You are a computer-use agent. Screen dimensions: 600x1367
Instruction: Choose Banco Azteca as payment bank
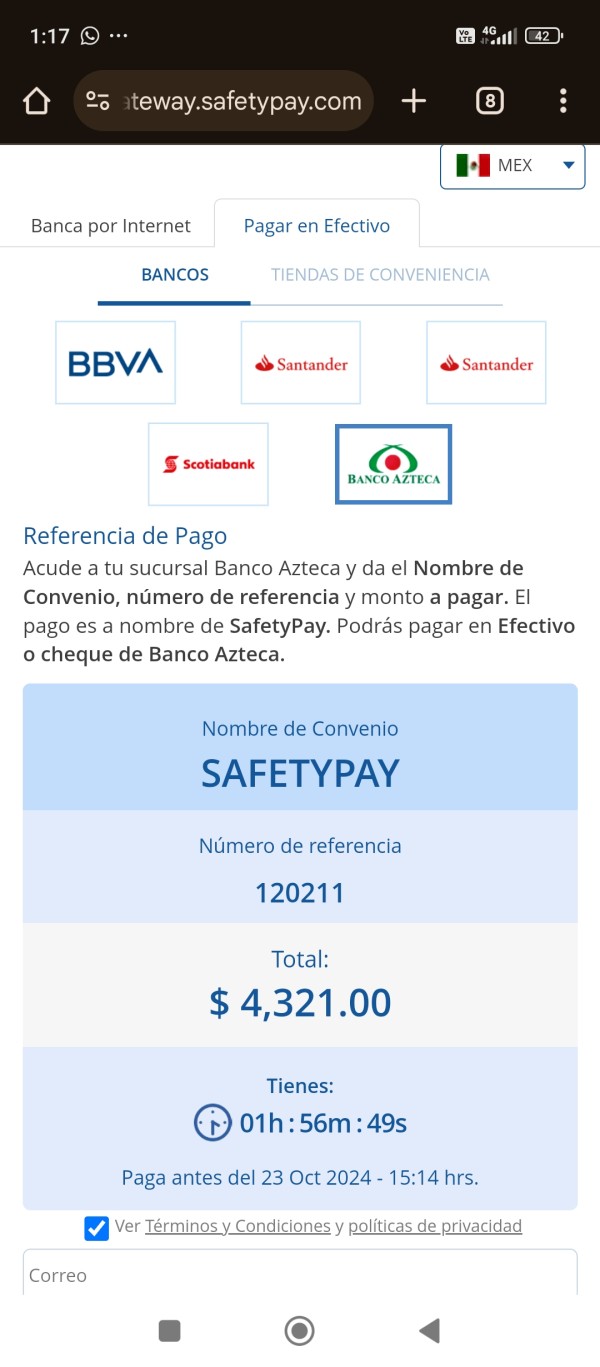[393, 464]
